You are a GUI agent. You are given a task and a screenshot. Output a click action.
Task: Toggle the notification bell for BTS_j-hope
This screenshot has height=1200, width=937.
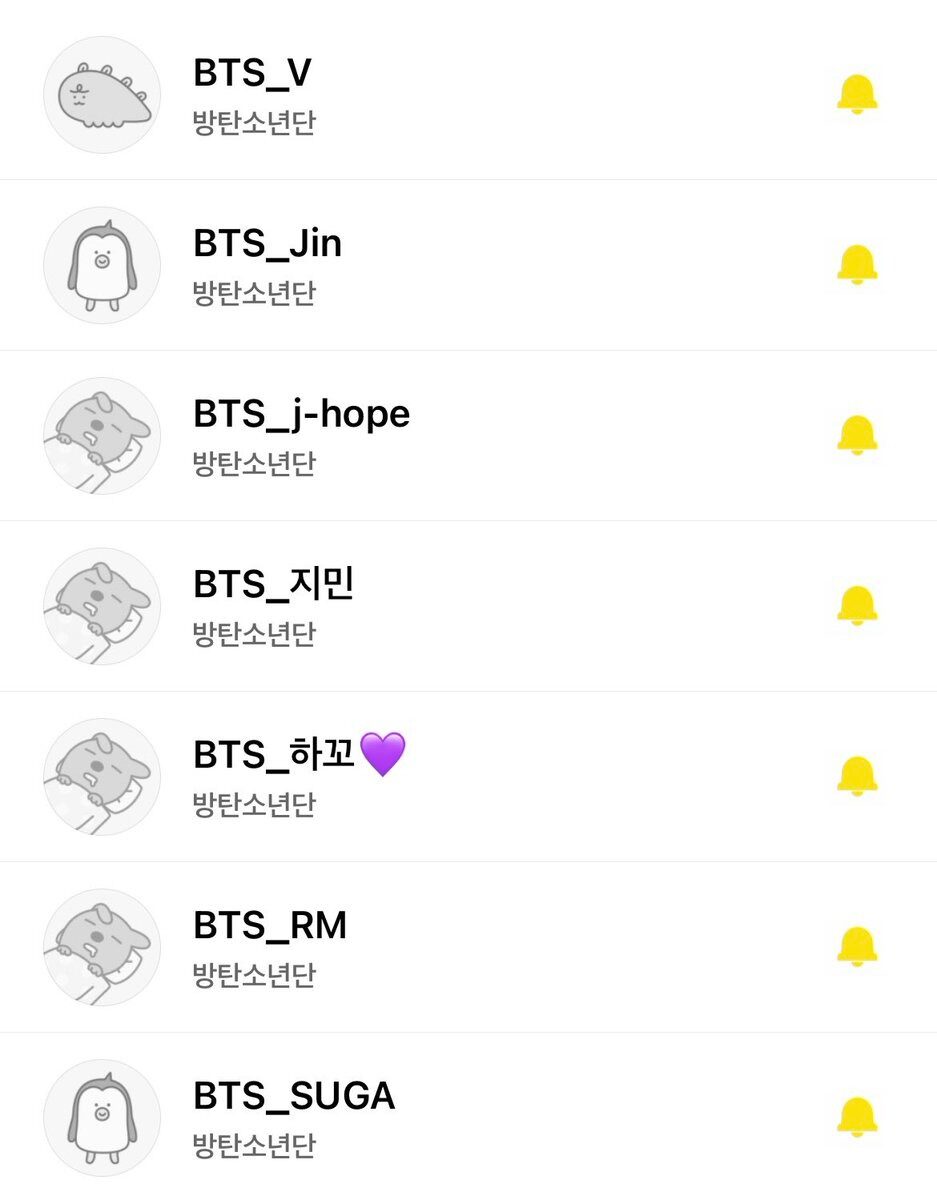click(857, 436)
